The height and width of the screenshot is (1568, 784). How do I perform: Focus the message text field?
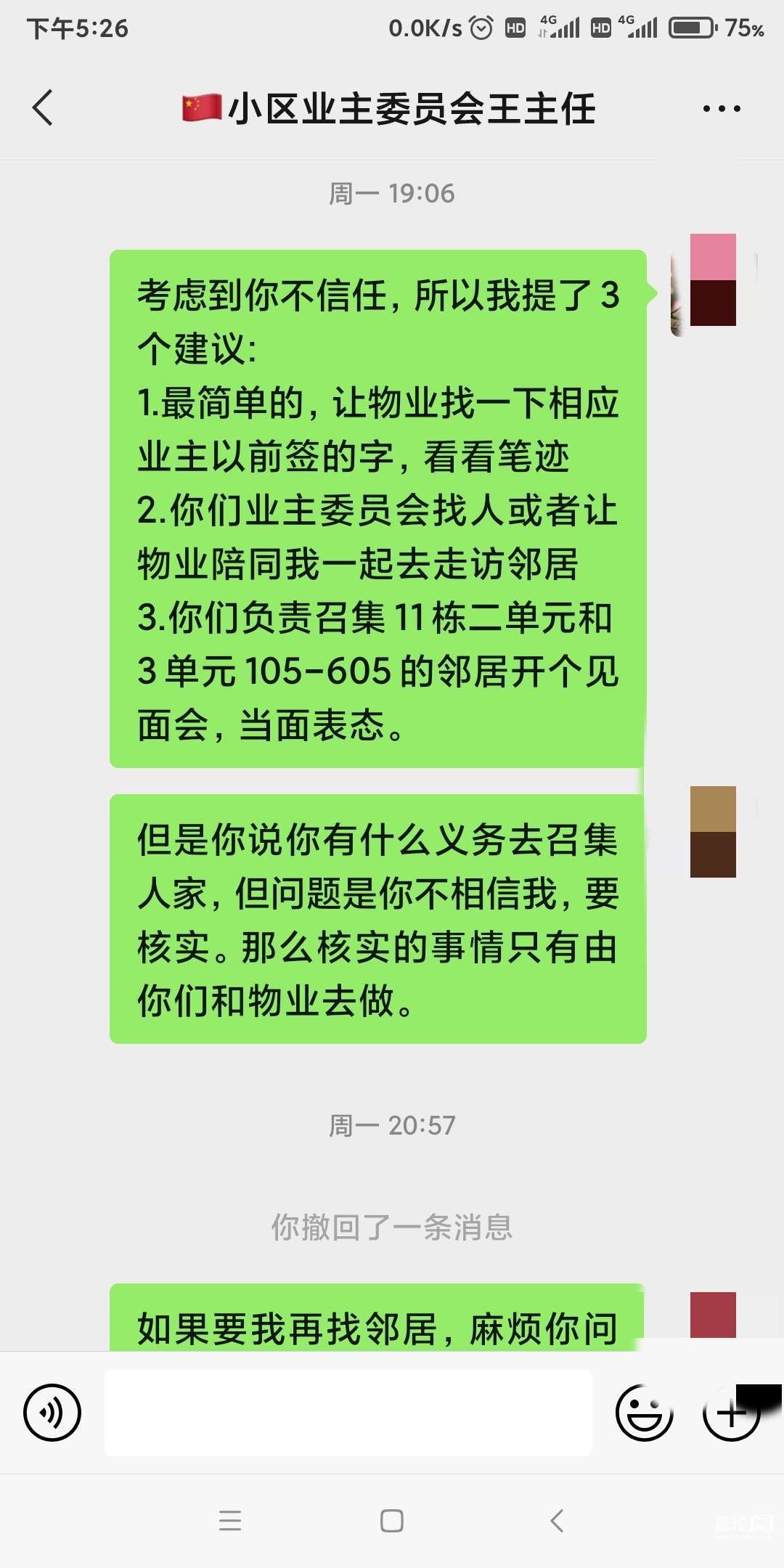tap(348, 1413)
